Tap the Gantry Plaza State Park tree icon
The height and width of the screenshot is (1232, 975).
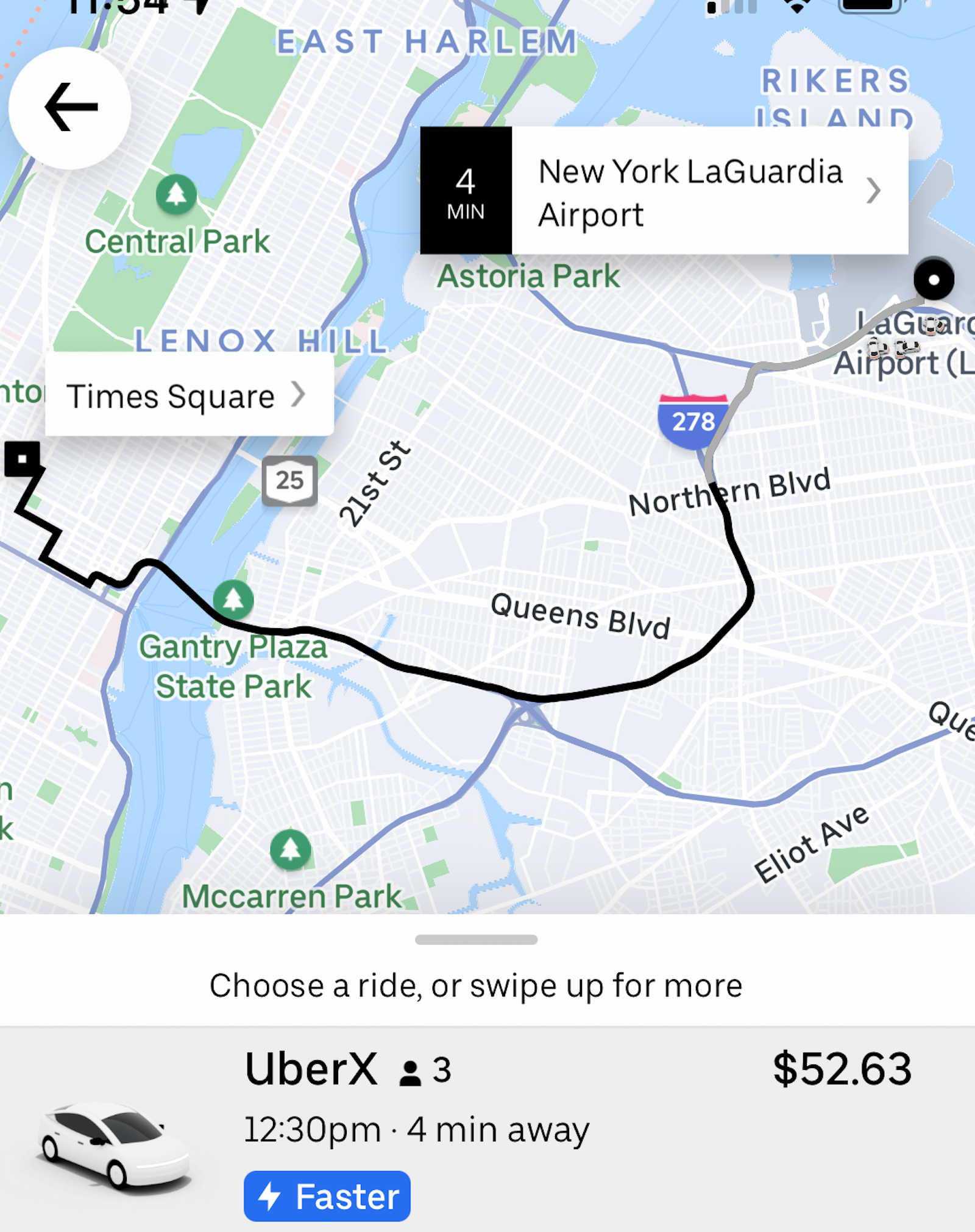[233, 600]
